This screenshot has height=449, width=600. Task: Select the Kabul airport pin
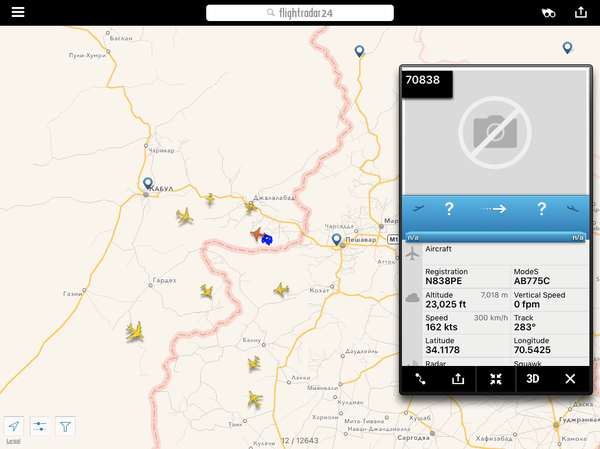(147, 184)
